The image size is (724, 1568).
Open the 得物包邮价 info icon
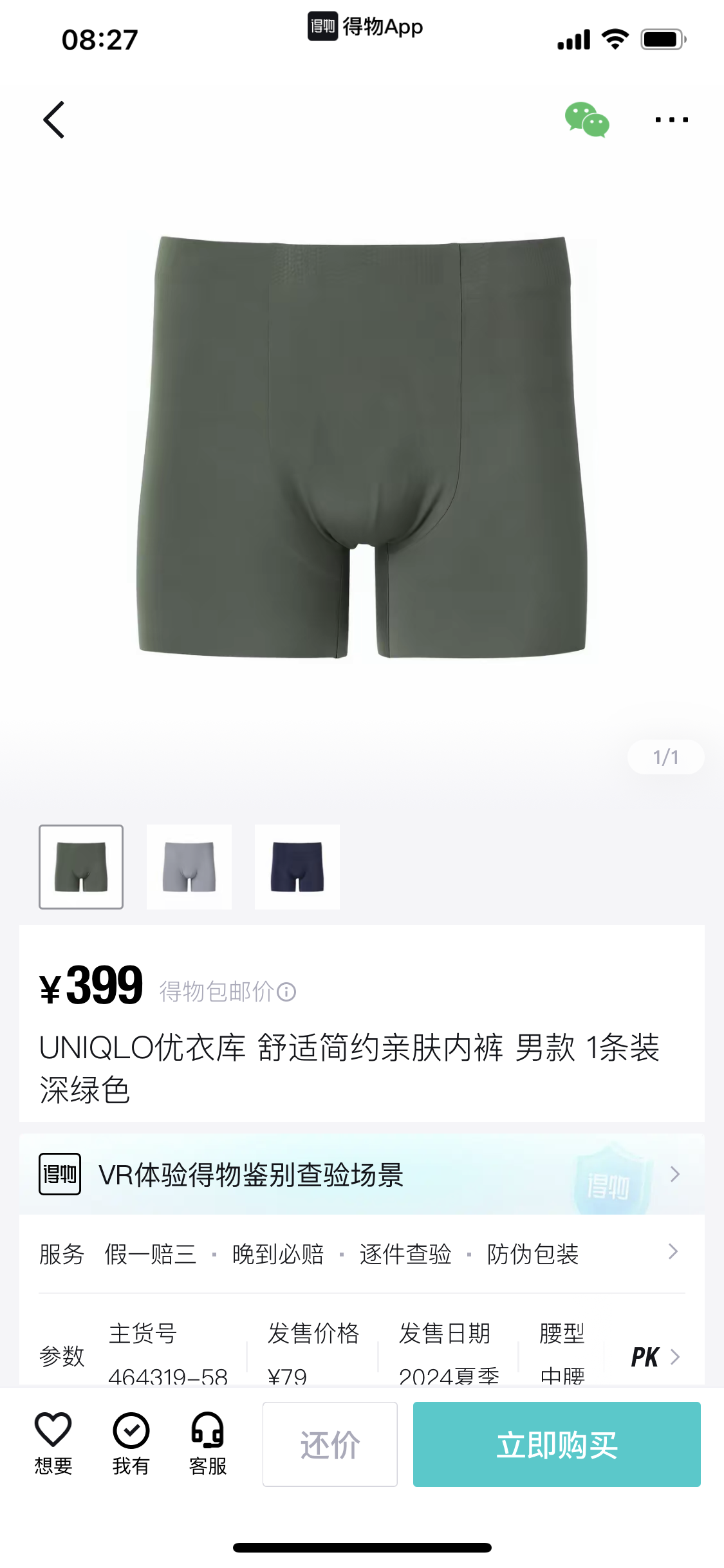click(286, 992)
